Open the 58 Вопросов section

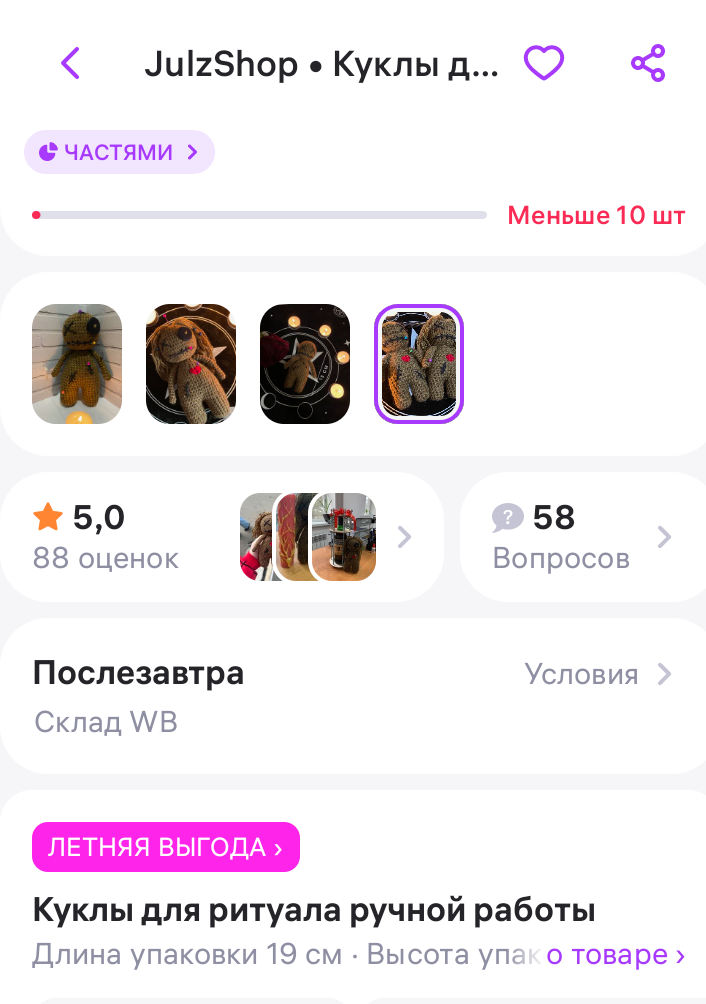point(580,537)
